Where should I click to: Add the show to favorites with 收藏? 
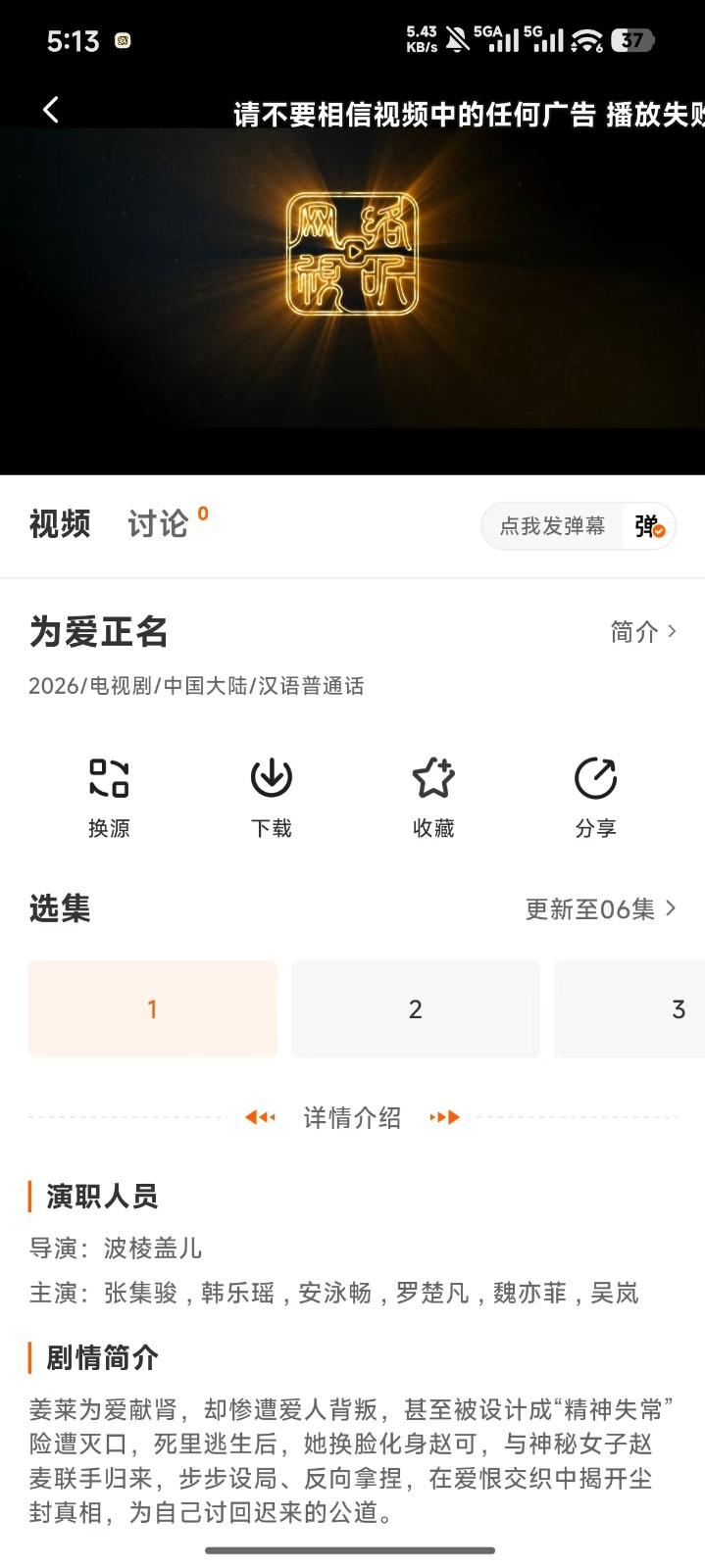pos(433,799)
